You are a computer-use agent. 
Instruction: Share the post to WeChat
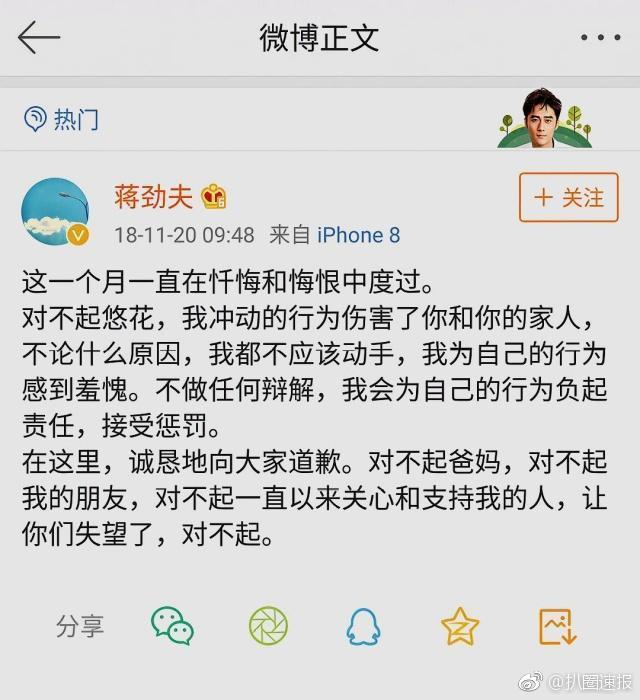[172, 626]
